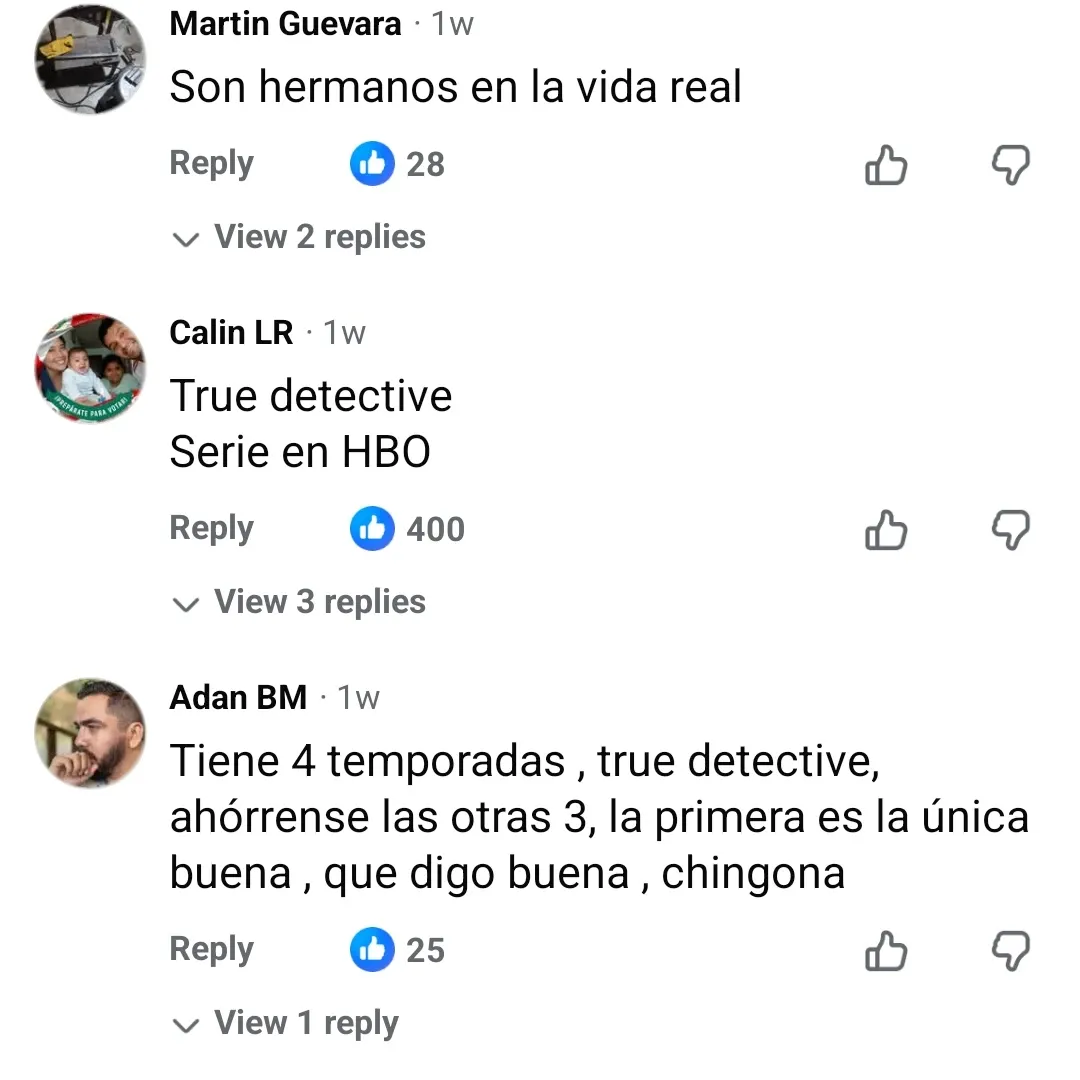The width and height of the screenshot is (1080, 1080).
Task: Open Martin Guevara's profile picture
Action: (x=90, y=60)
